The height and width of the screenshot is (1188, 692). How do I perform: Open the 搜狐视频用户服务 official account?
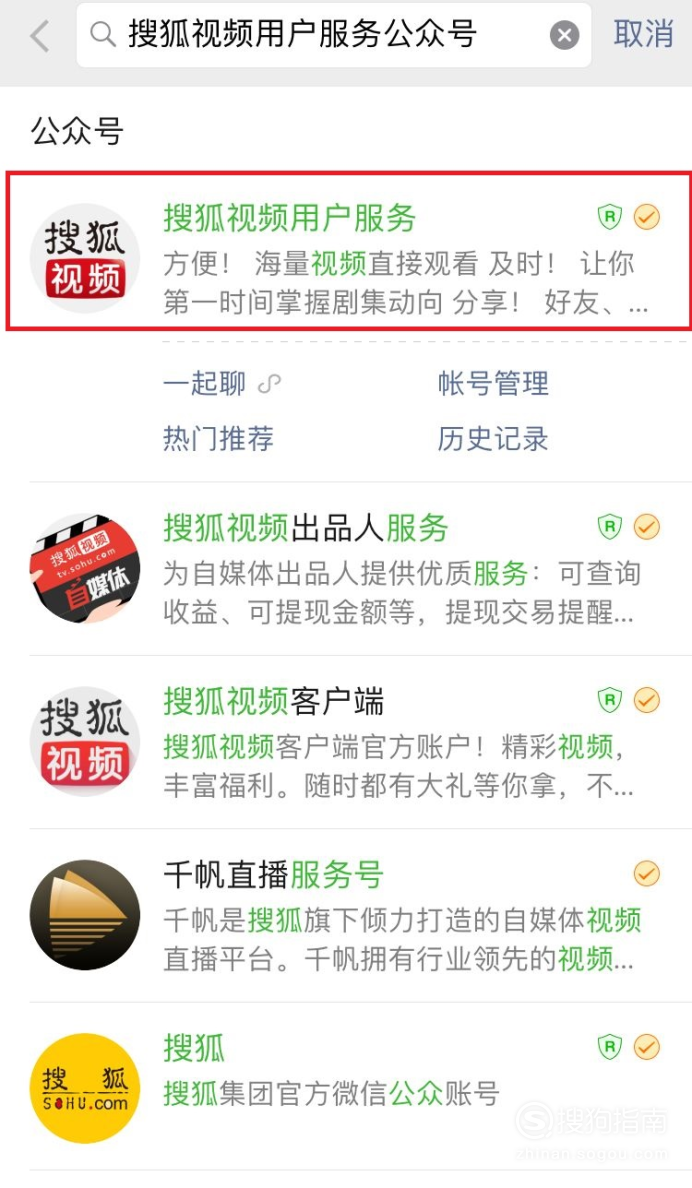(x=349, y=251)
